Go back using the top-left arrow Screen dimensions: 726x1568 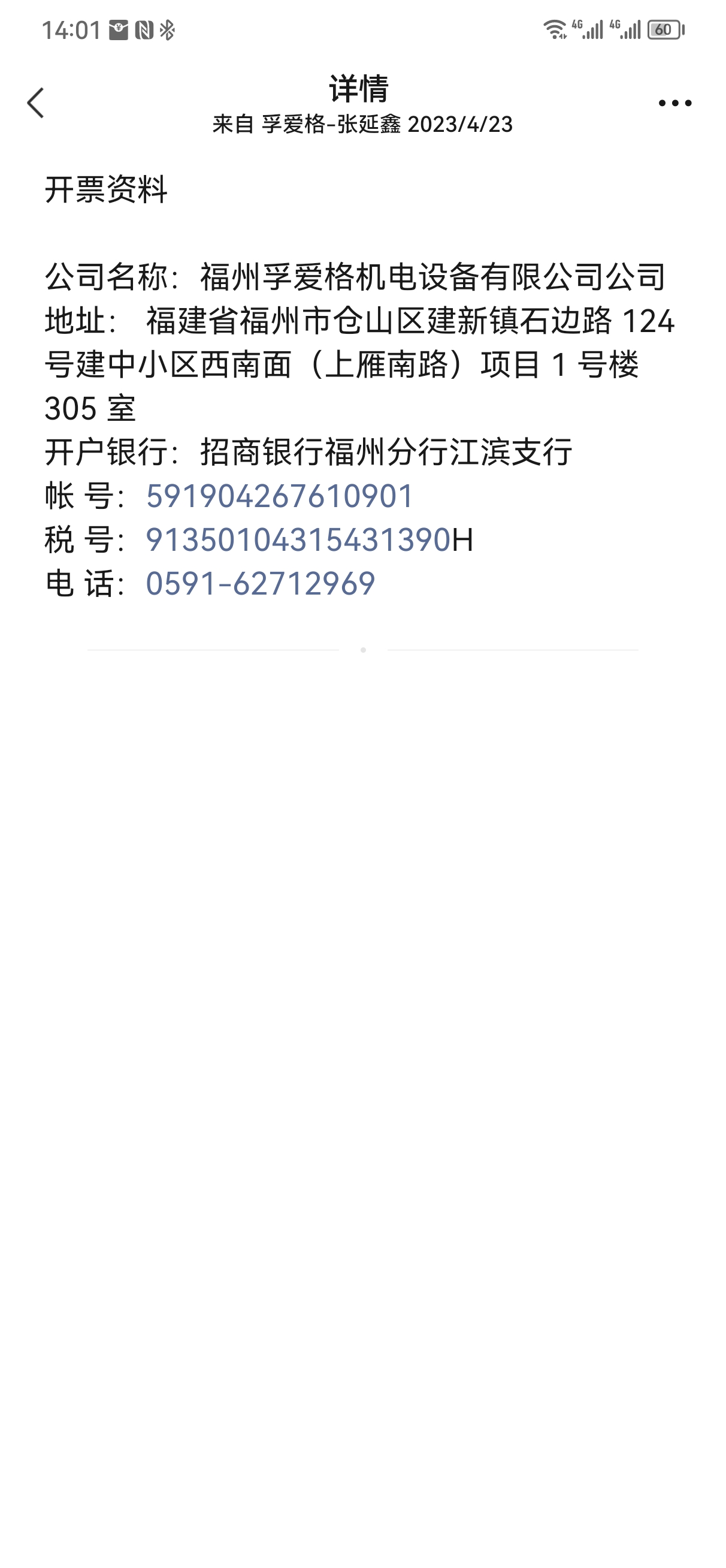(35, 103)
